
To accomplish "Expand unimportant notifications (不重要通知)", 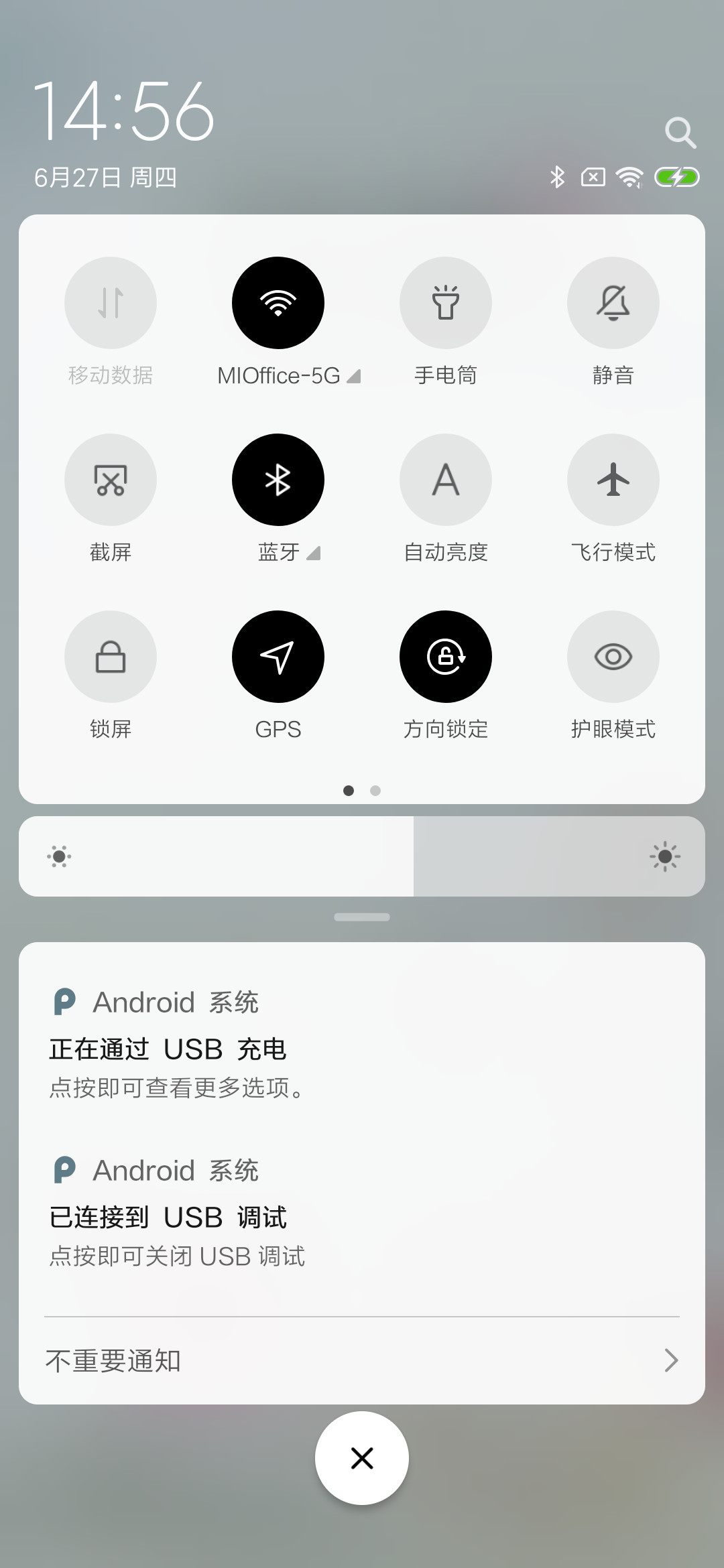I will pos(362,1361).
